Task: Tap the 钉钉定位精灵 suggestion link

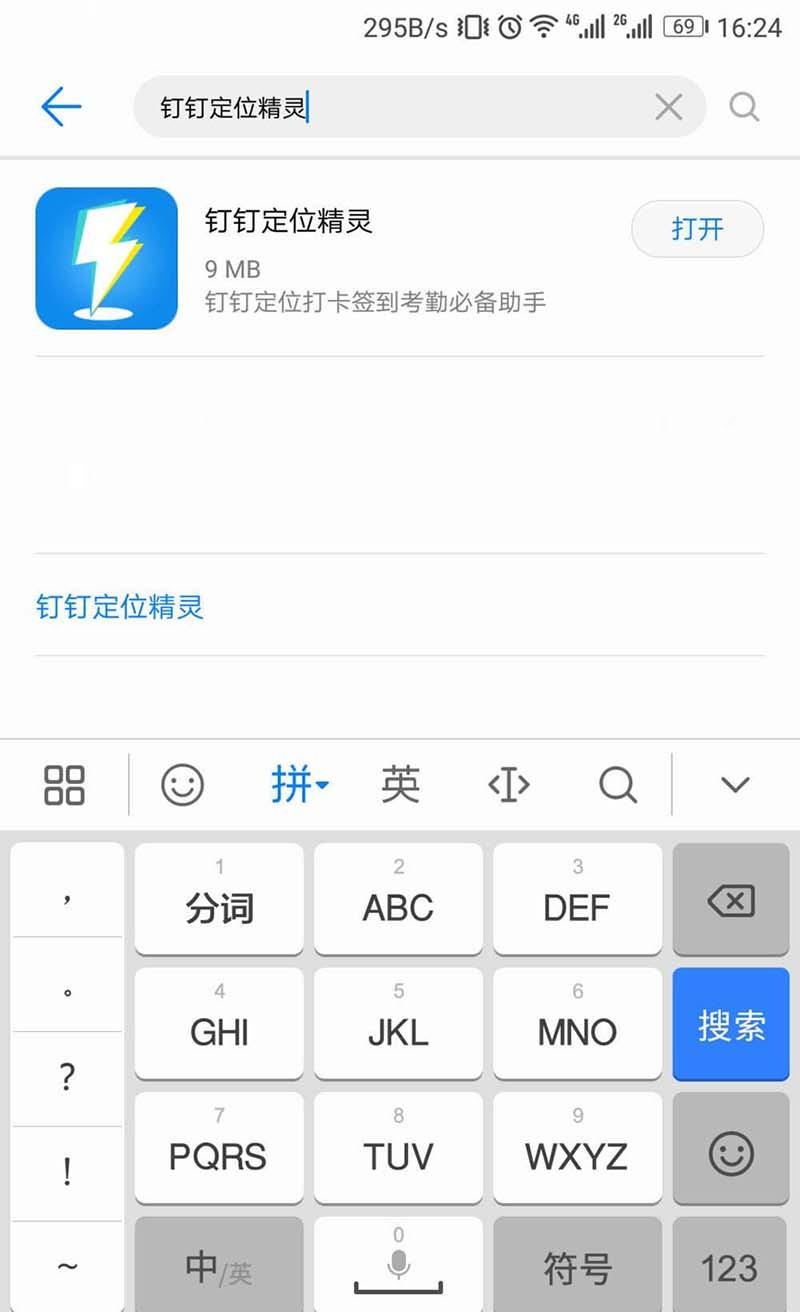Action: [x=120, y=607]
